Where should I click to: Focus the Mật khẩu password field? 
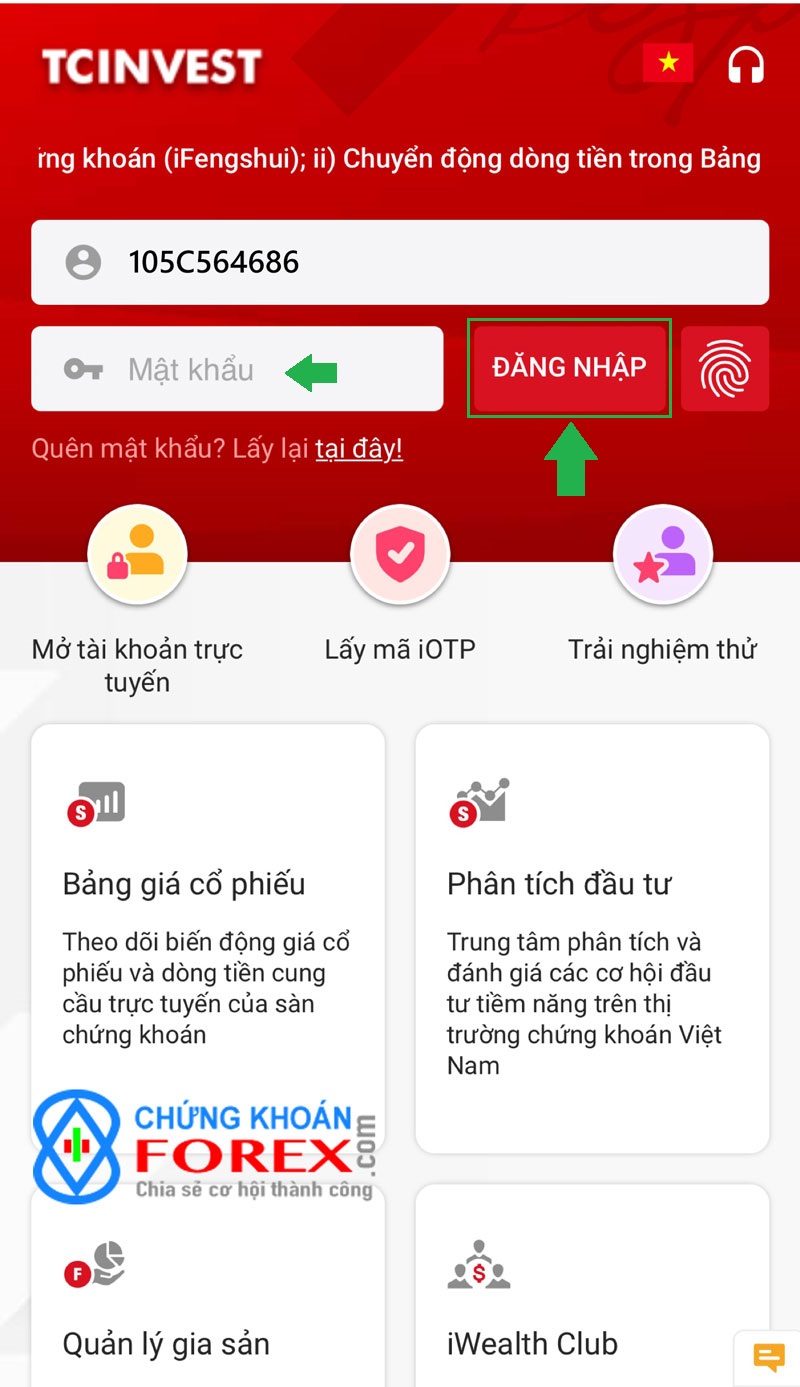coord(237,369)
